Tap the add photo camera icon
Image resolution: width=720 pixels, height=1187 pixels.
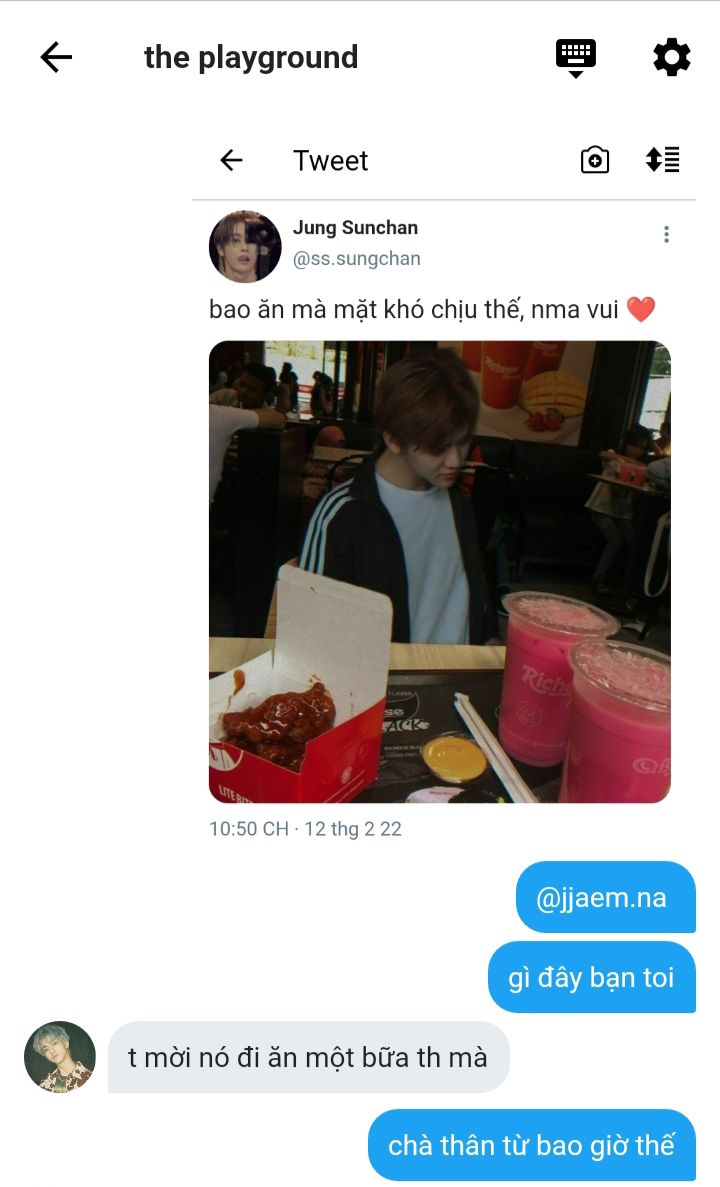(594, 160)
